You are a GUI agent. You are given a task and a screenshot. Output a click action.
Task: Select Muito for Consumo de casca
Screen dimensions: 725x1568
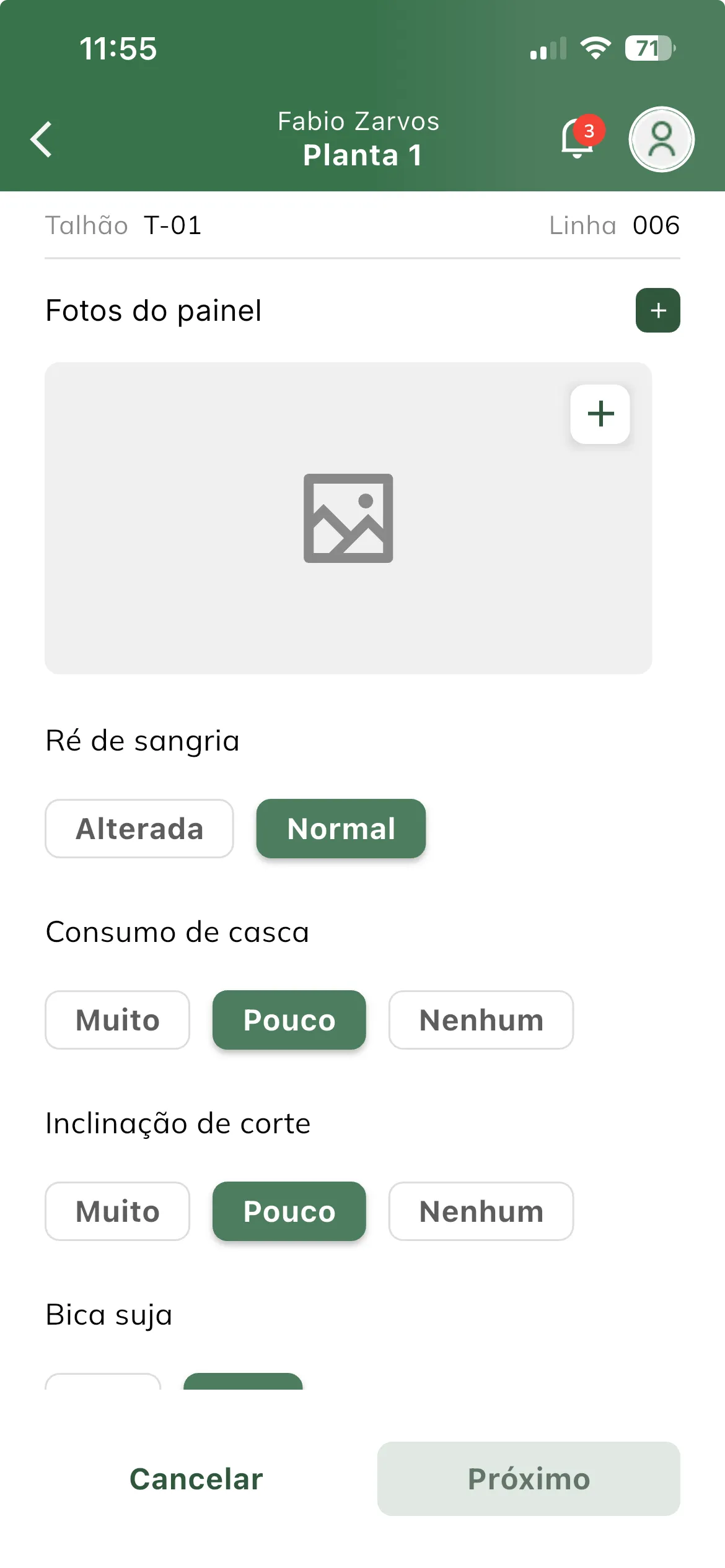pos(116,1019)
